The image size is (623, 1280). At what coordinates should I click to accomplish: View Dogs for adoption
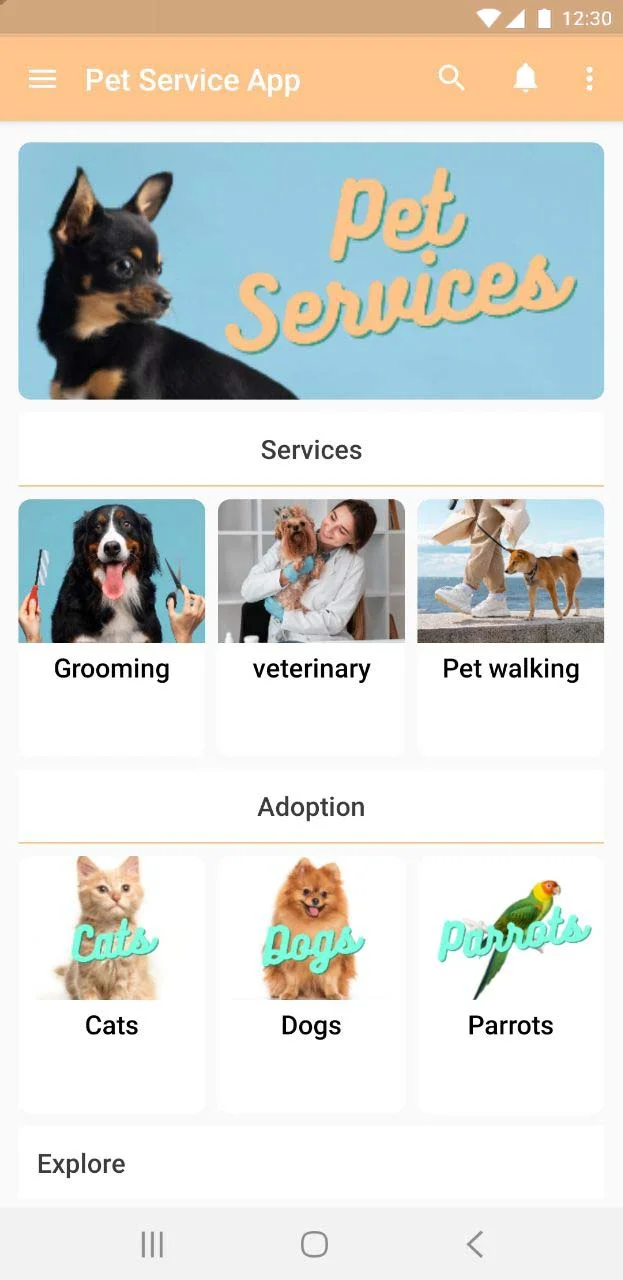click(x=311, y=983)
